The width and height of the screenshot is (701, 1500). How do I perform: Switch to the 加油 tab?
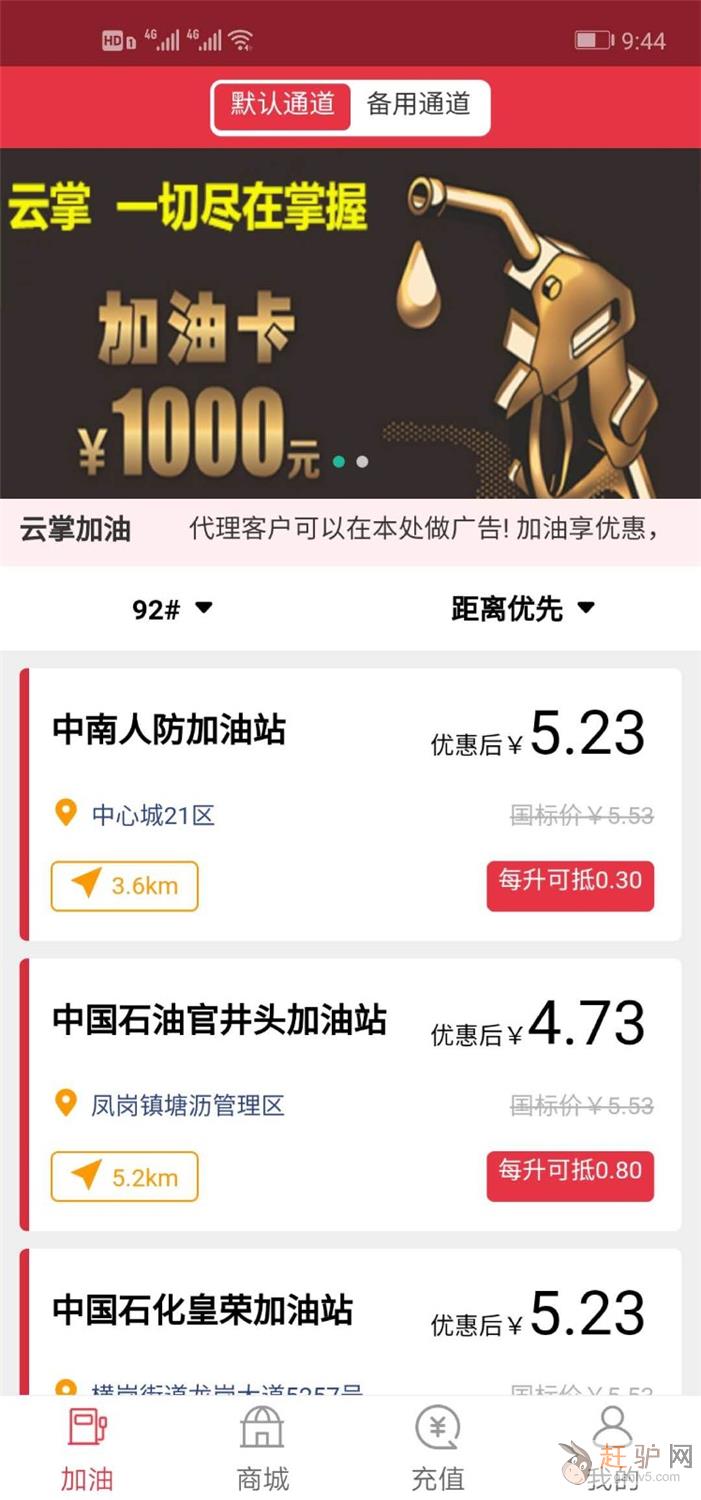click(x=87, y=1449)
